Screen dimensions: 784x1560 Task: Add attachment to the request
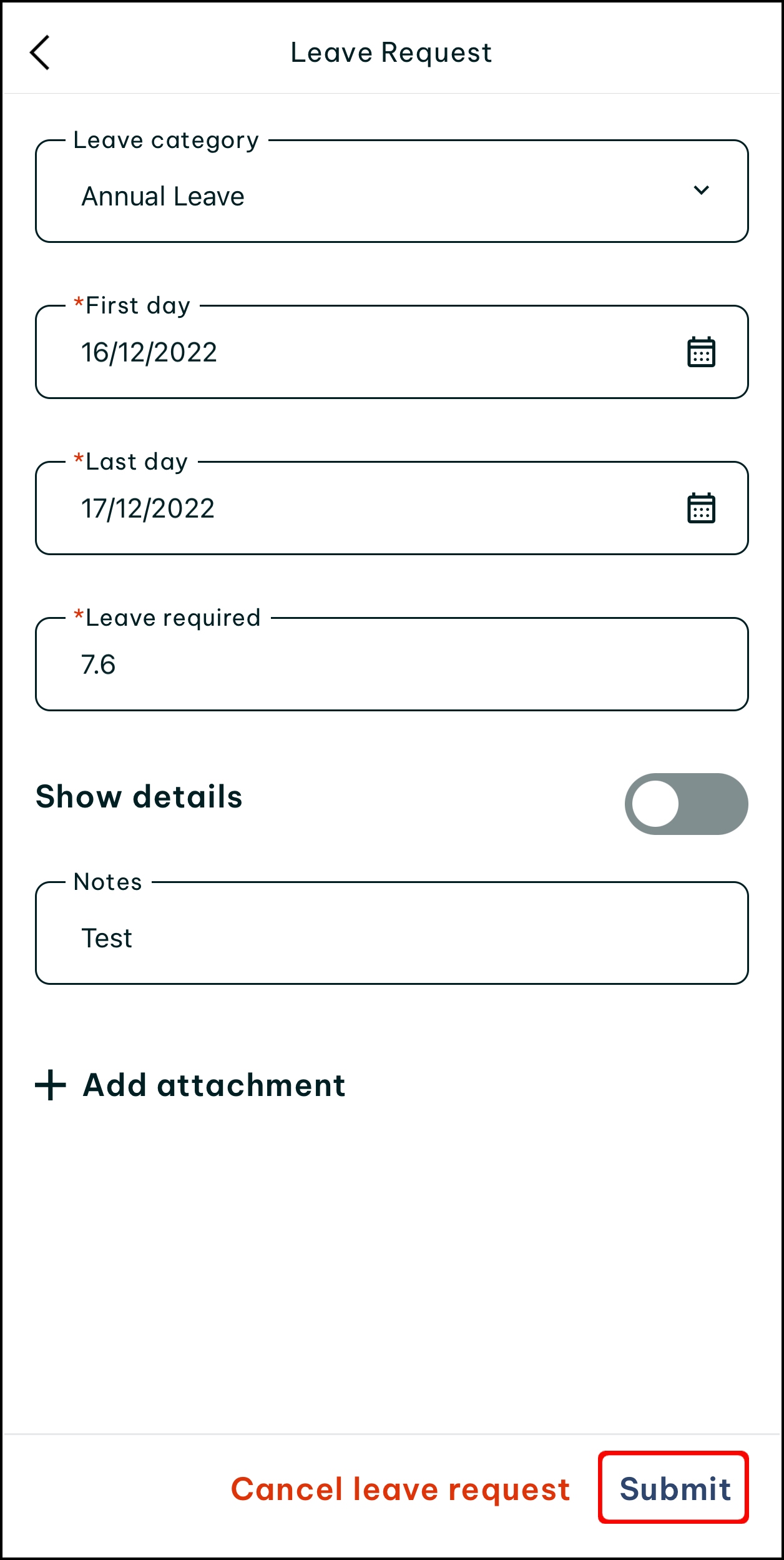190,1085
